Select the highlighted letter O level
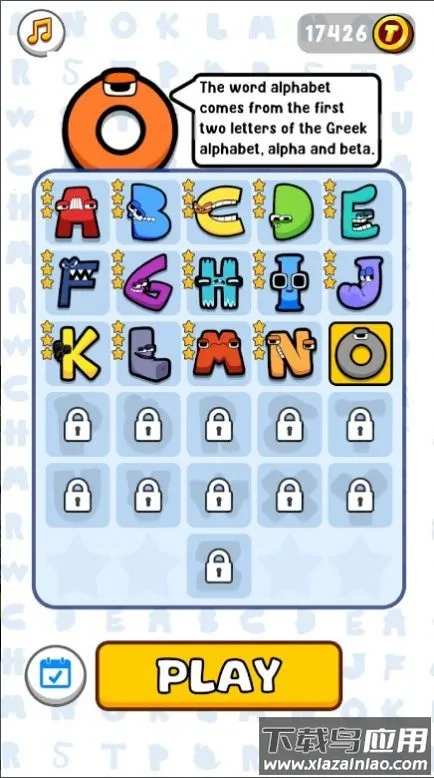The width and height of the screenshot is (434, 778). pos(361,353)
